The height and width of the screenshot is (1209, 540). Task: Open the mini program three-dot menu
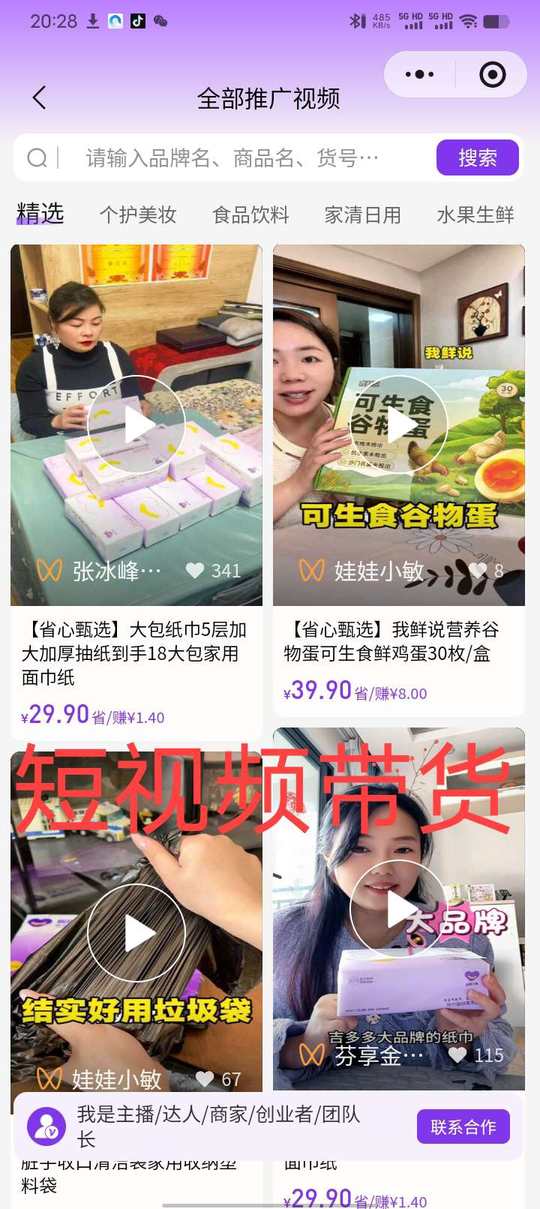coord(419,75)
